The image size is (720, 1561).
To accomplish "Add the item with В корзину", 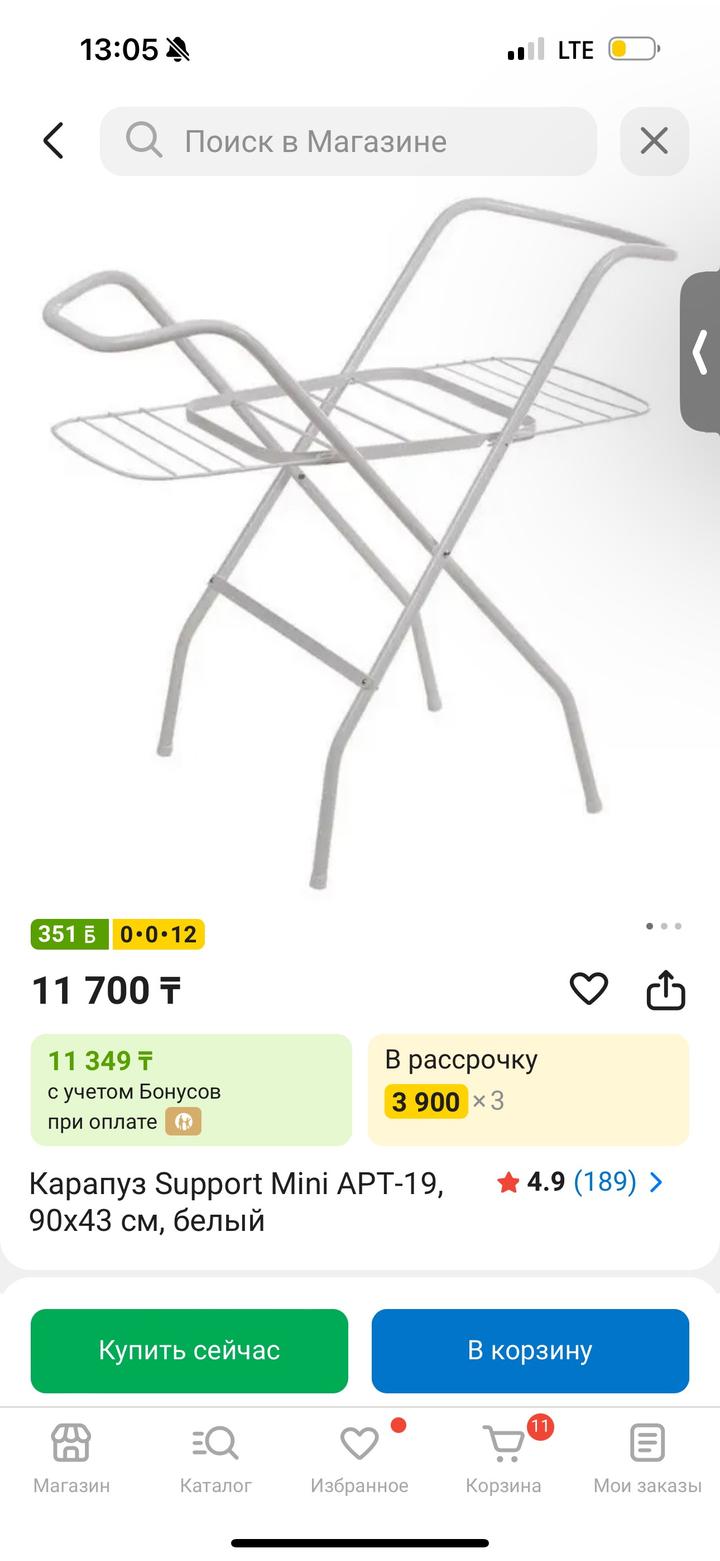I will pos(530,1351).
